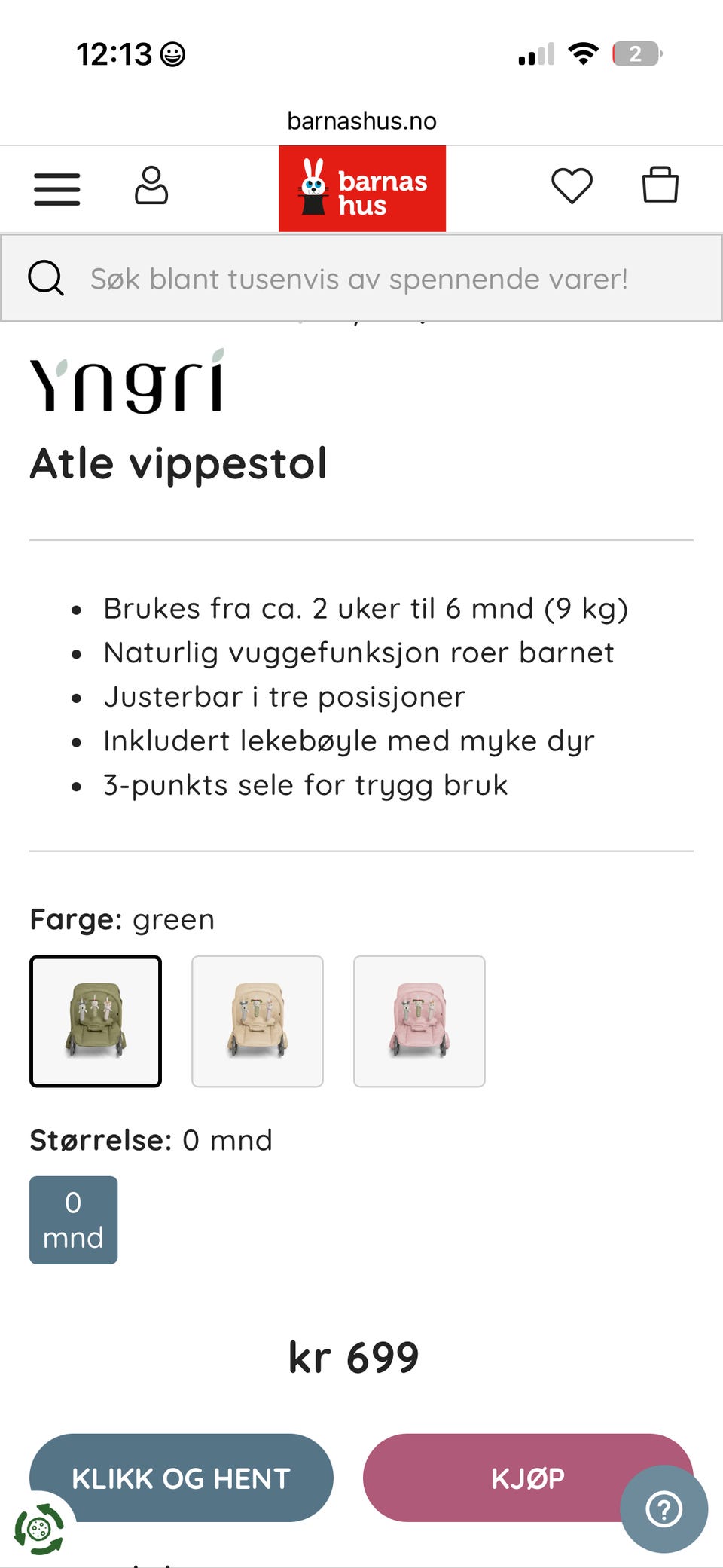Click the search magnifier icon
Image resolution: width=723 pixels, height=1568 pixels.
point(47,277)
